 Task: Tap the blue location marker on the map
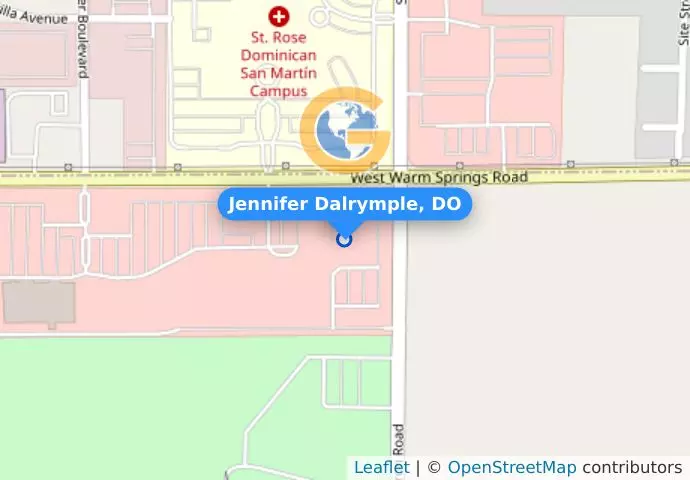345,239
